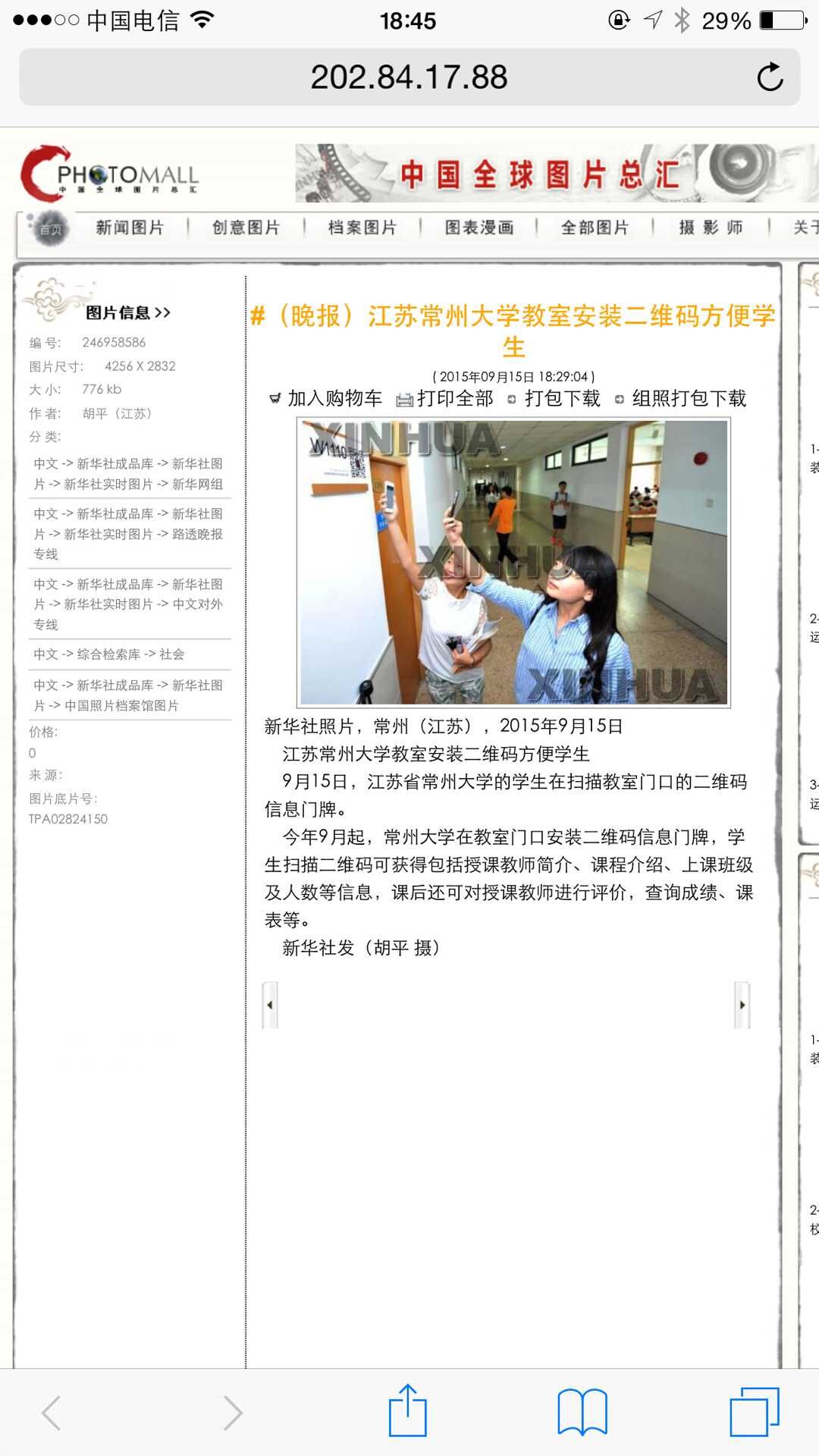The height and width of the screenshot is (1456, 819).
Task: Open the 新闻图片 navigation tab
Action: pyautogui.click(x=130, y=227)
